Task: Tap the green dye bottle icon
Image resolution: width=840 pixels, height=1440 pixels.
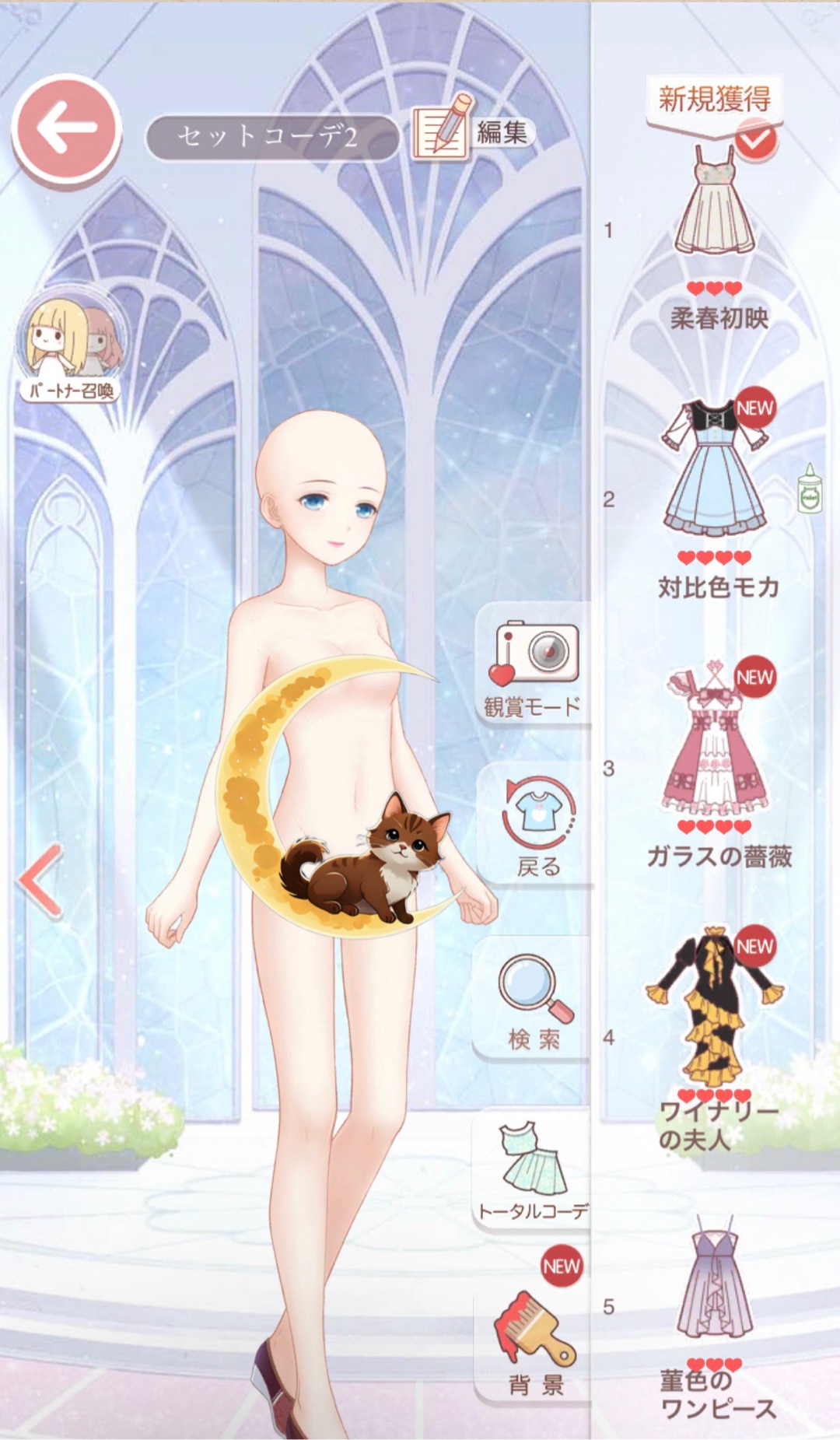Action: (x=809, y=490)
